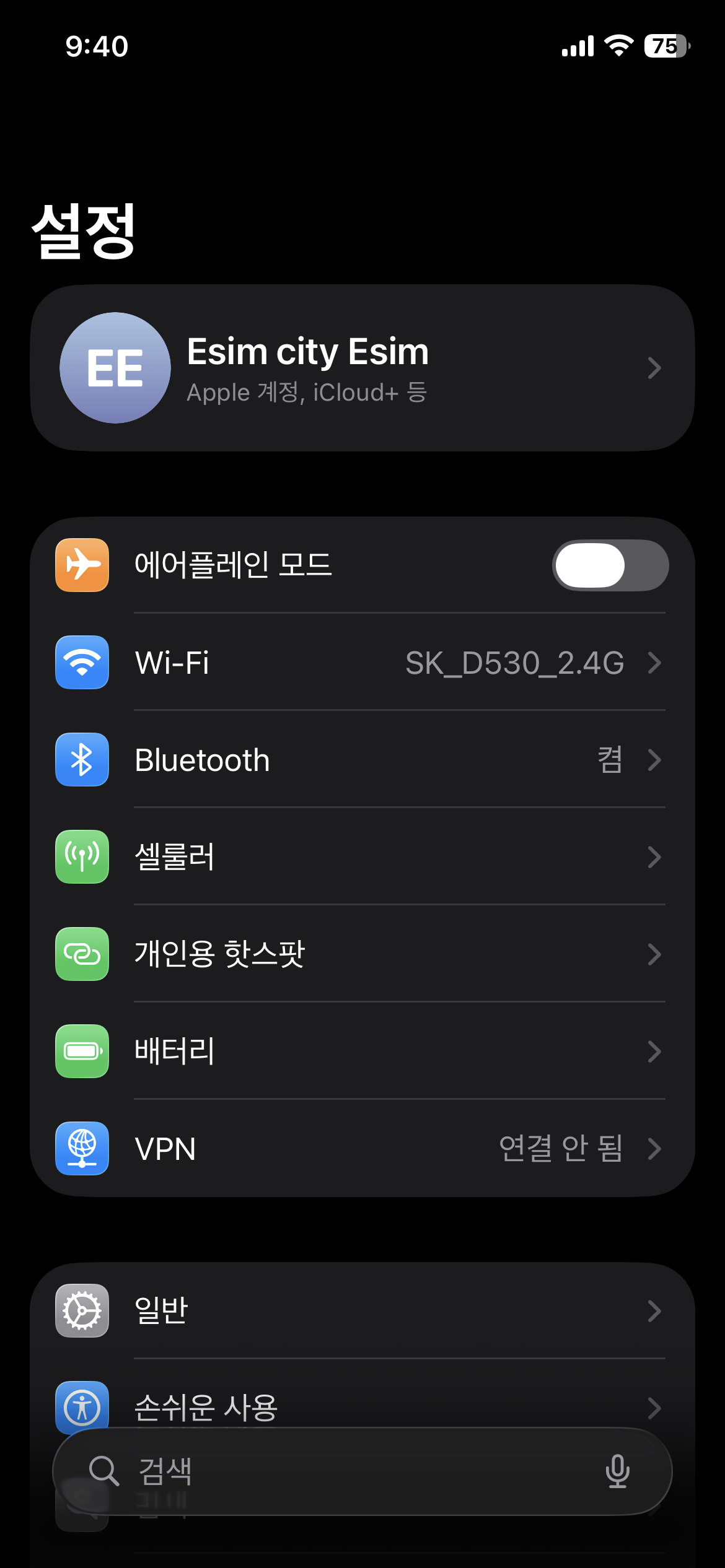Open the Esim city Esim account chevron
This screenshot has height=1568, width=725.
point(654,368)
